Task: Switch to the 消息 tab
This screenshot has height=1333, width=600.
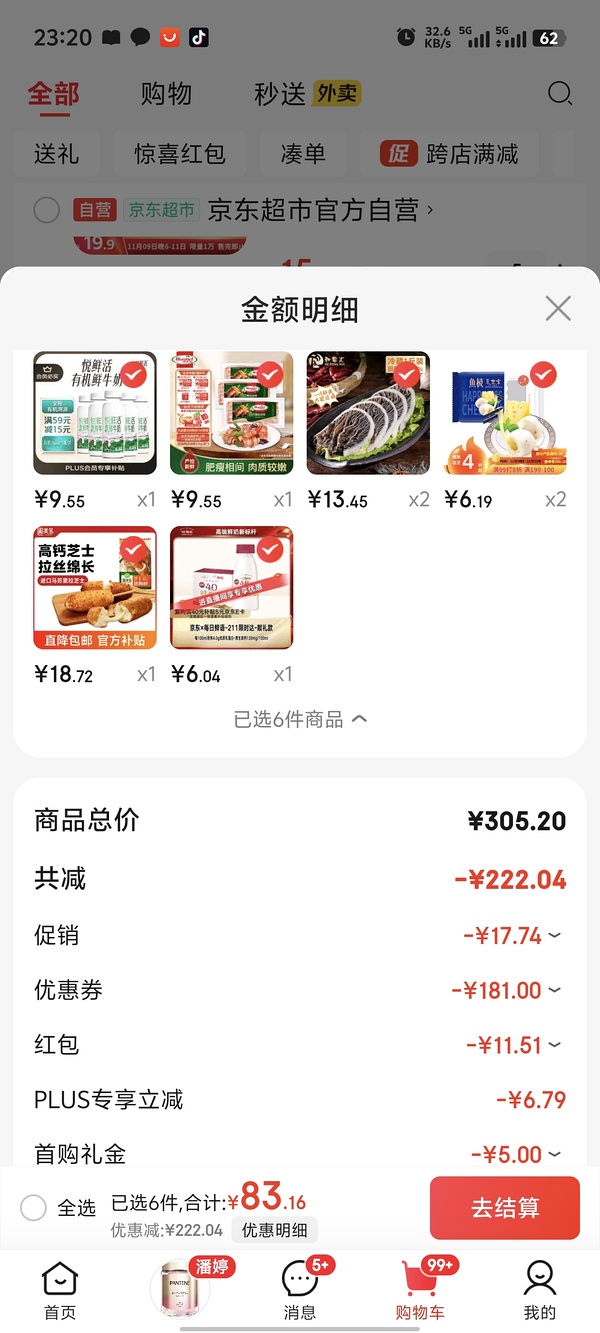Action: click(x=299, y=1290)
